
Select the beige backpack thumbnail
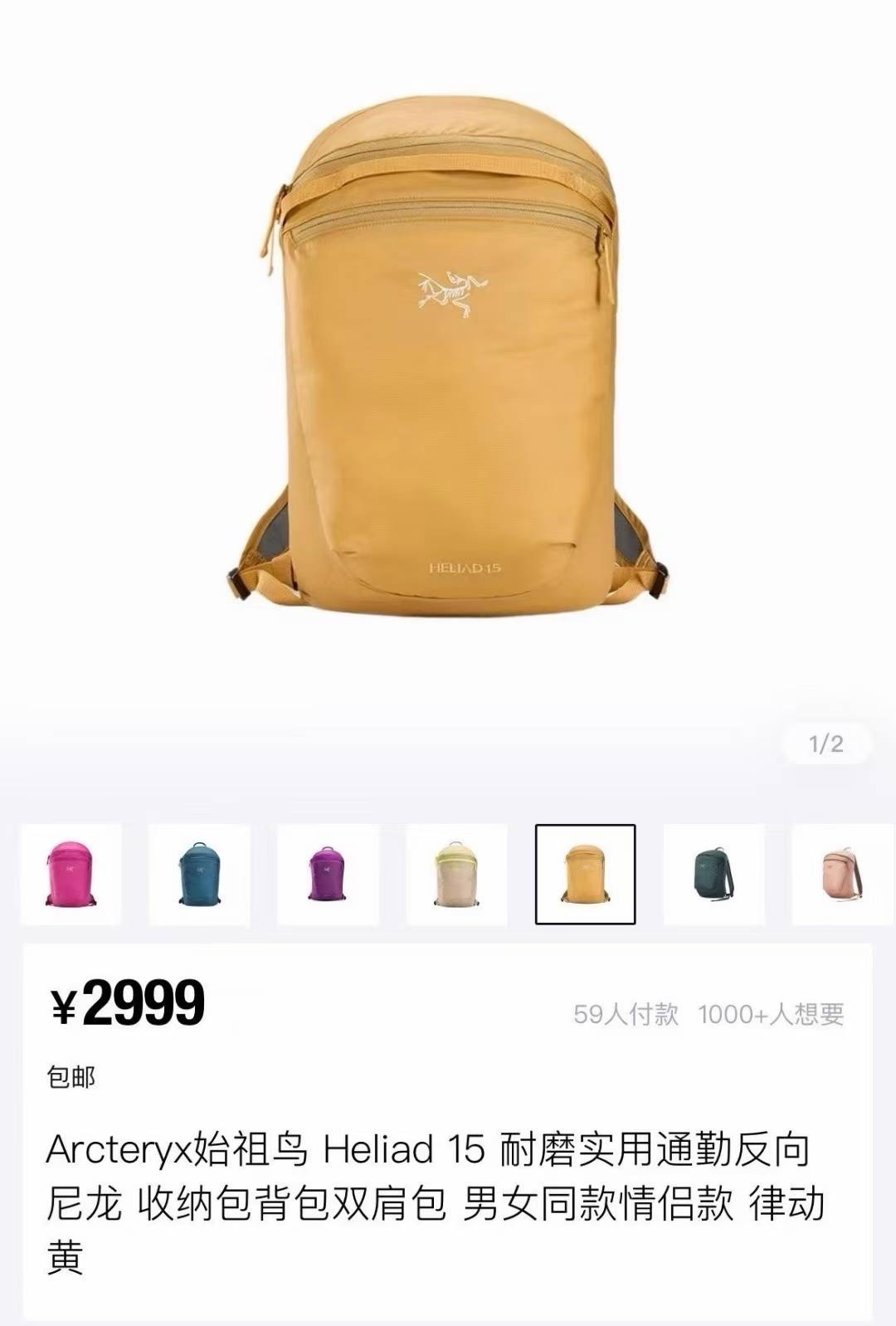[456, 874]
